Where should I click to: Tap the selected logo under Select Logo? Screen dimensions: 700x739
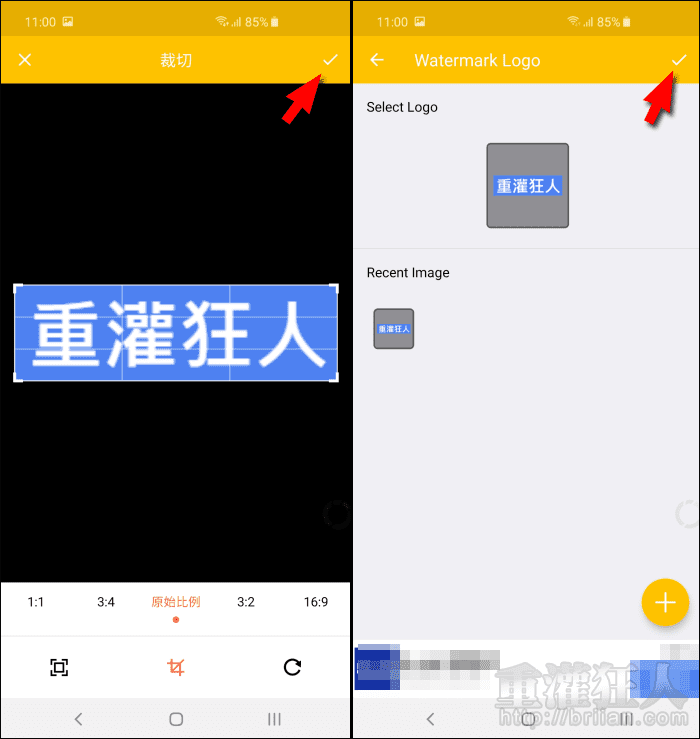528,185
